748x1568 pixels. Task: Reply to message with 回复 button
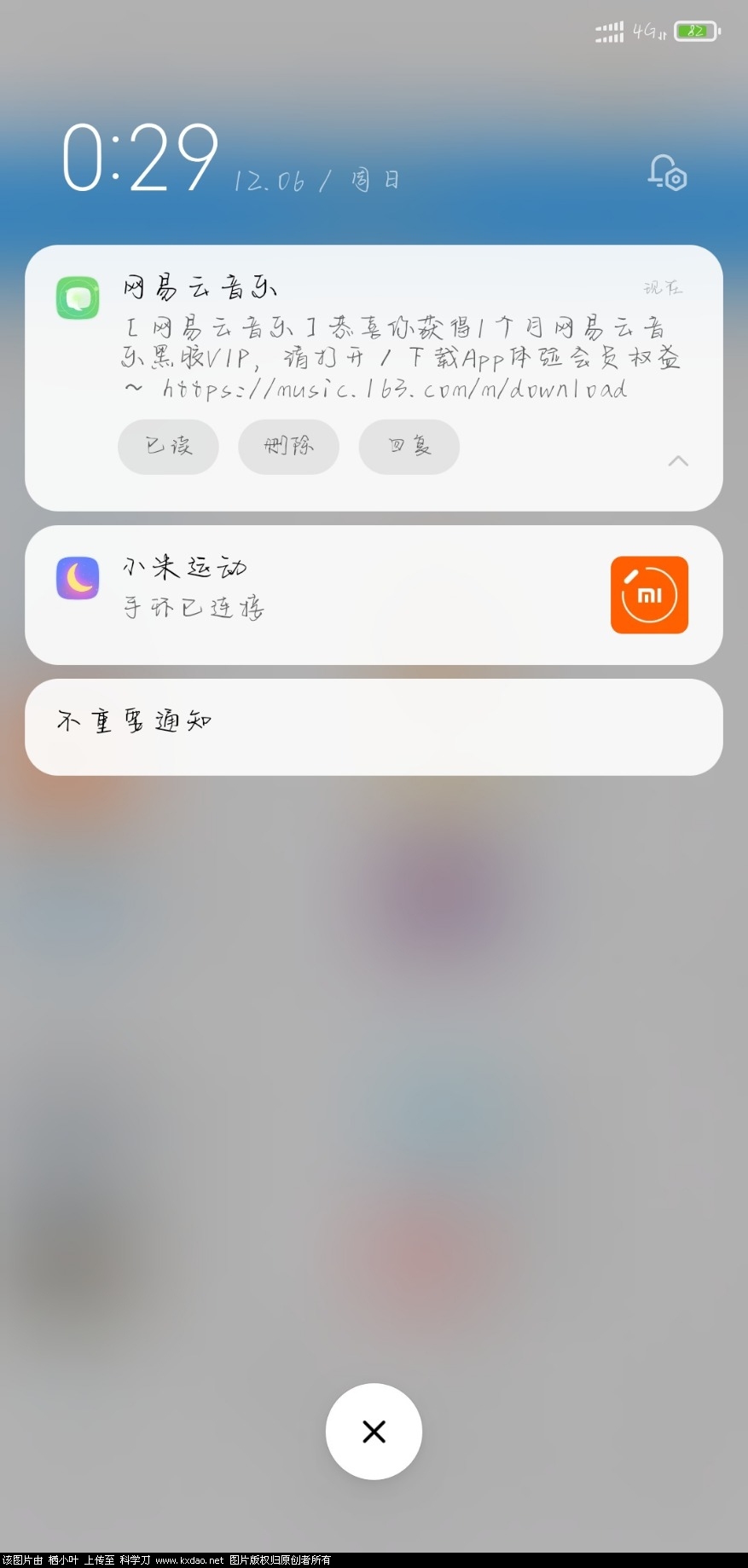coord(409,447)
